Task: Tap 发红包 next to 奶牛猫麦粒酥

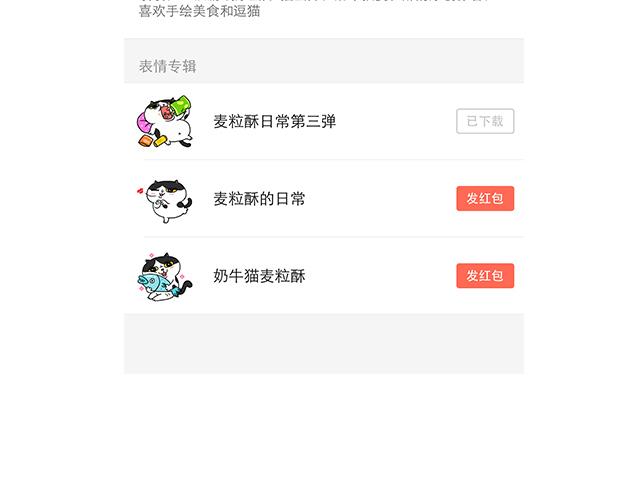Action: point(485,276)
